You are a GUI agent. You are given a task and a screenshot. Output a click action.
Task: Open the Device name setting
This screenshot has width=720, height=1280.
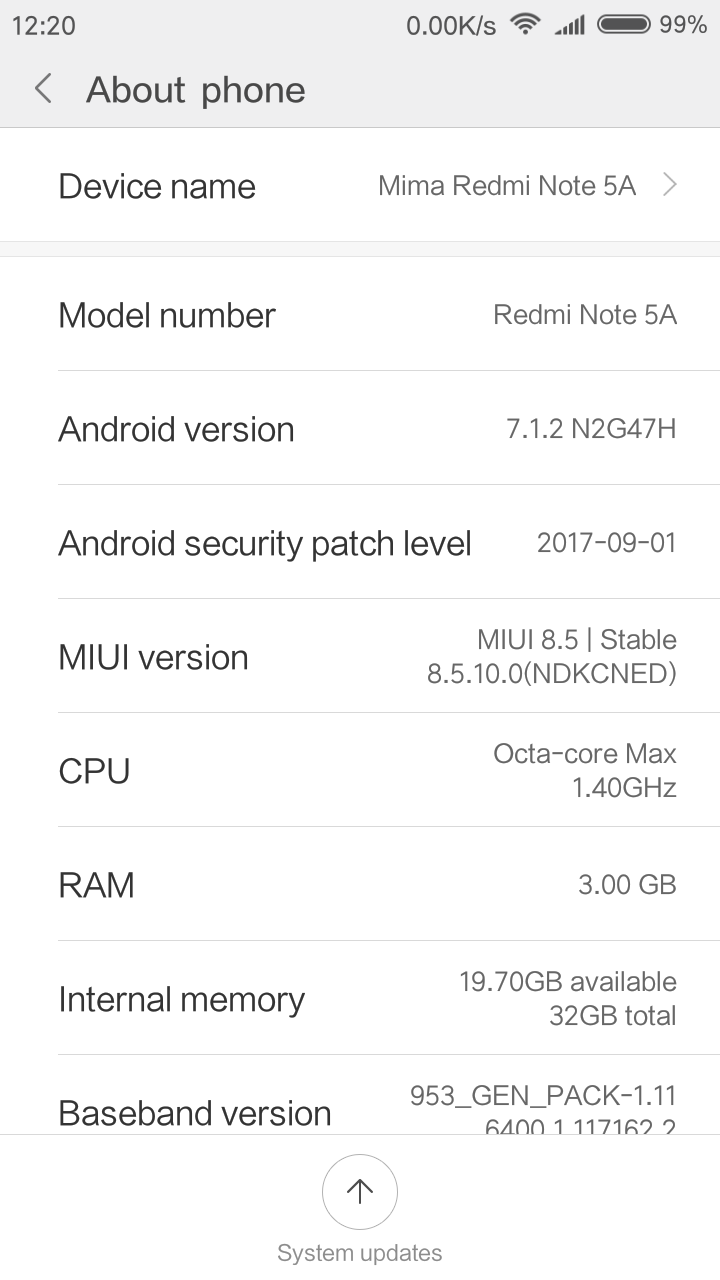360,186
